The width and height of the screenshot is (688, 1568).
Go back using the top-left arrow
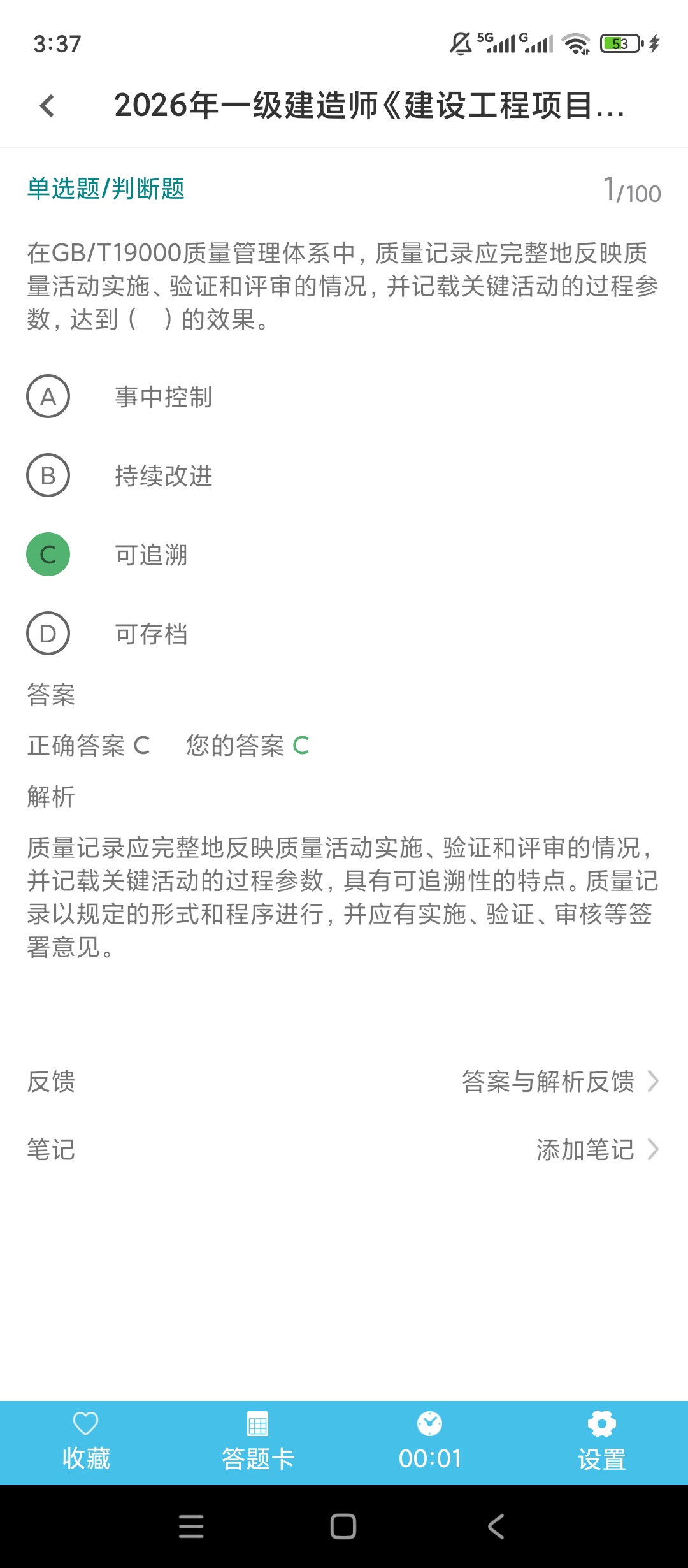coord(47,106)
